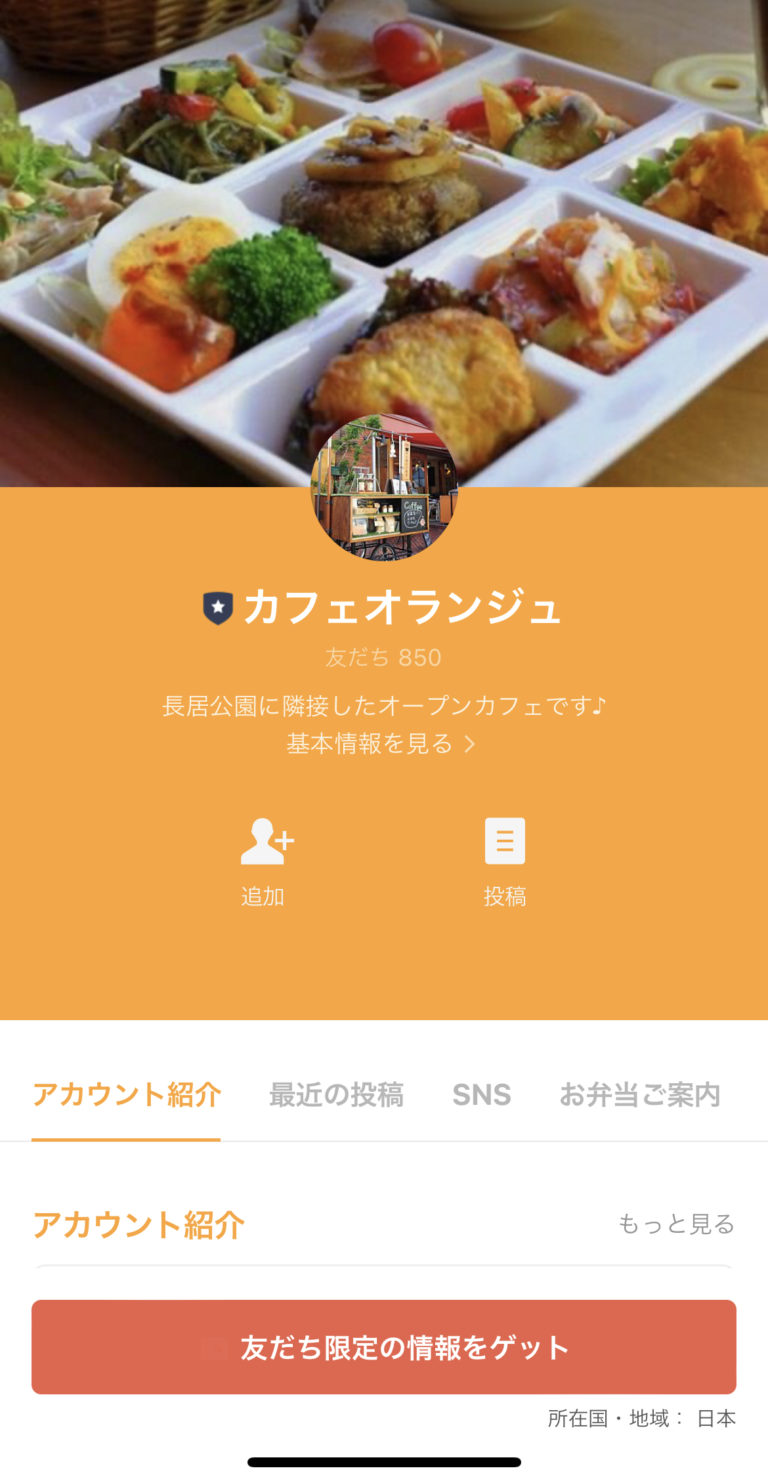Tap the 長居公園 cafe description text
This screenshot has width=768, height=1483.
click(x=384, y=704)
